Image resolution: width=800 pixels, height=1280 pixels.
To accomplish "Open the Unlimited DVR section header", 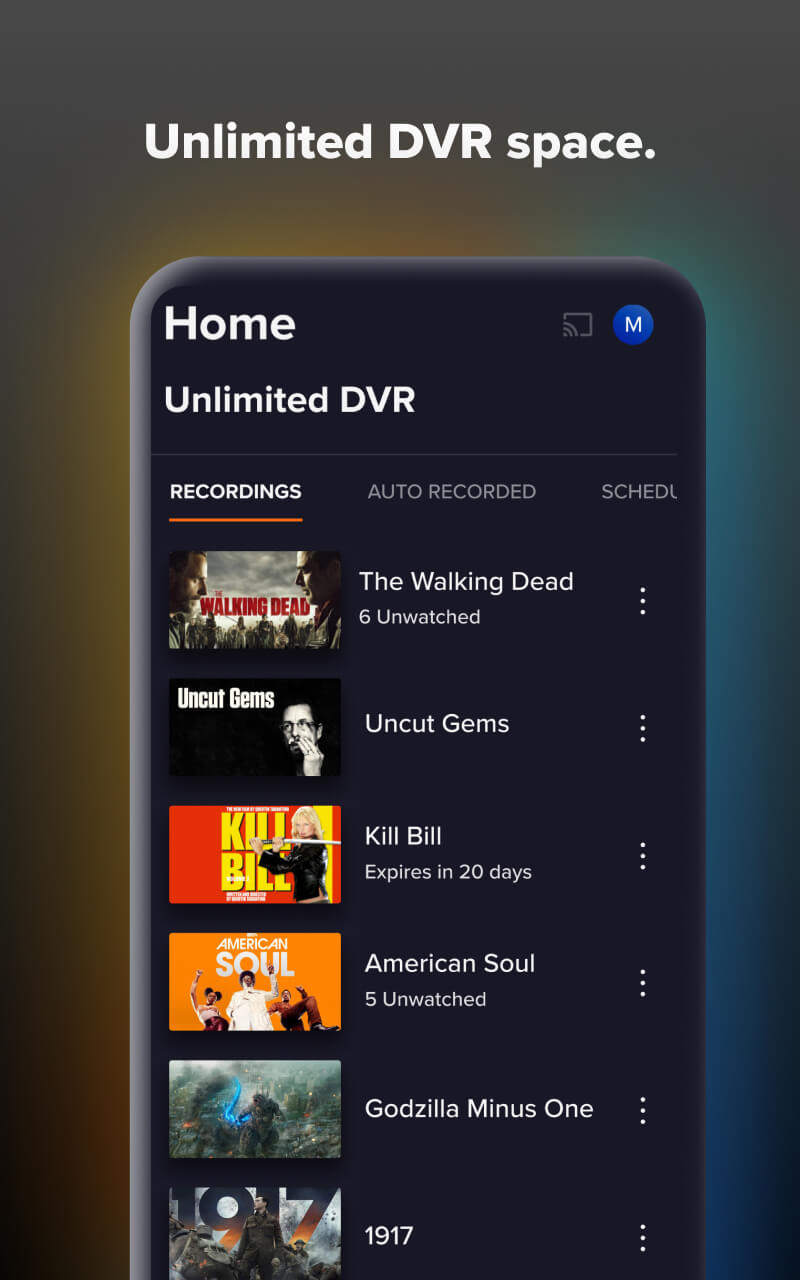I will click(x=289, y=399).
